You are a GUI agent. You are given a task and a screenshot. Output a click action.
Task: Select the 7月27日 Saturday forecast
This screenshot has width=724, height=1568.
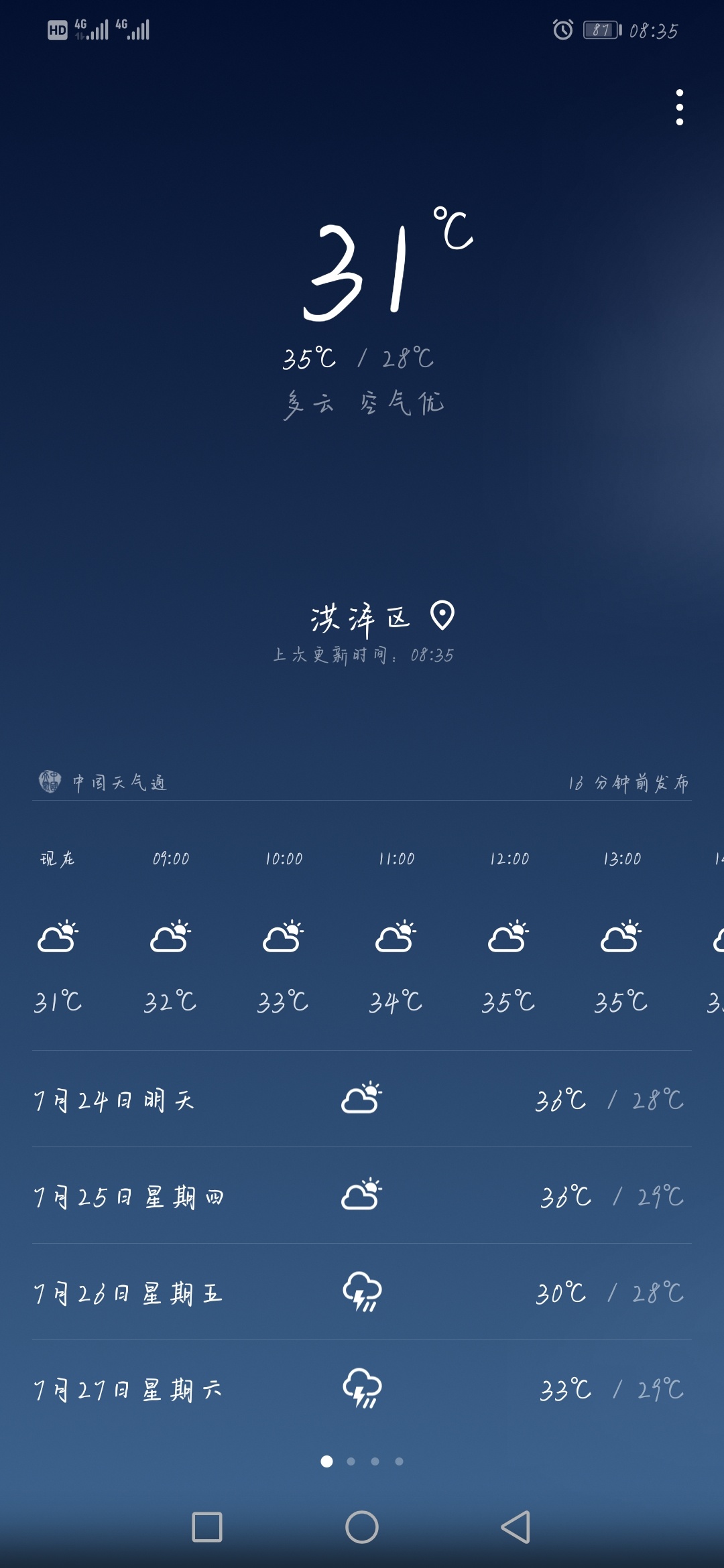click(x=362, y=1389)
